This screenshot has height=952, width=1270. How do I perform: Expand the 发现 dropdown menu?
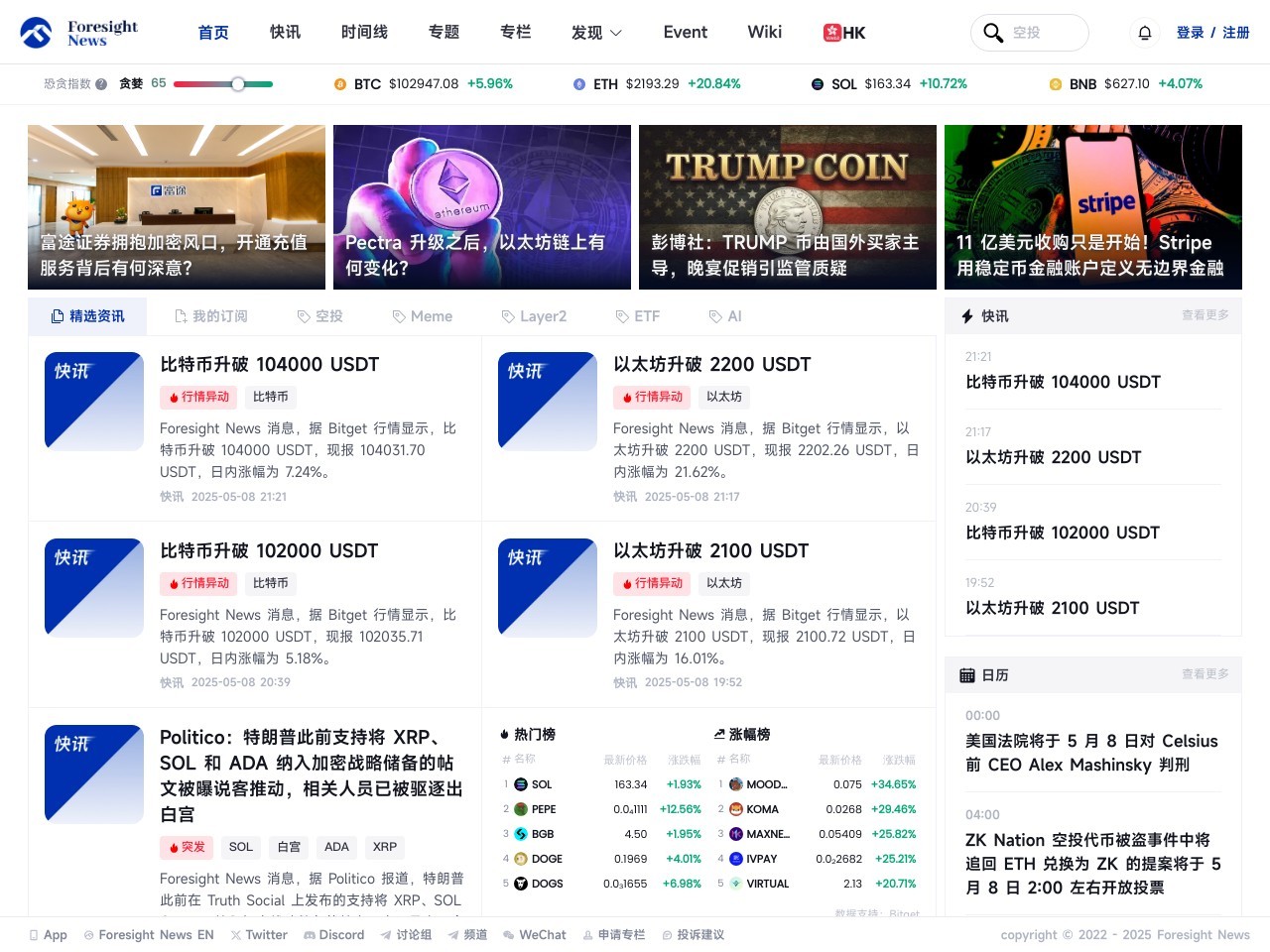pos(596,33)
